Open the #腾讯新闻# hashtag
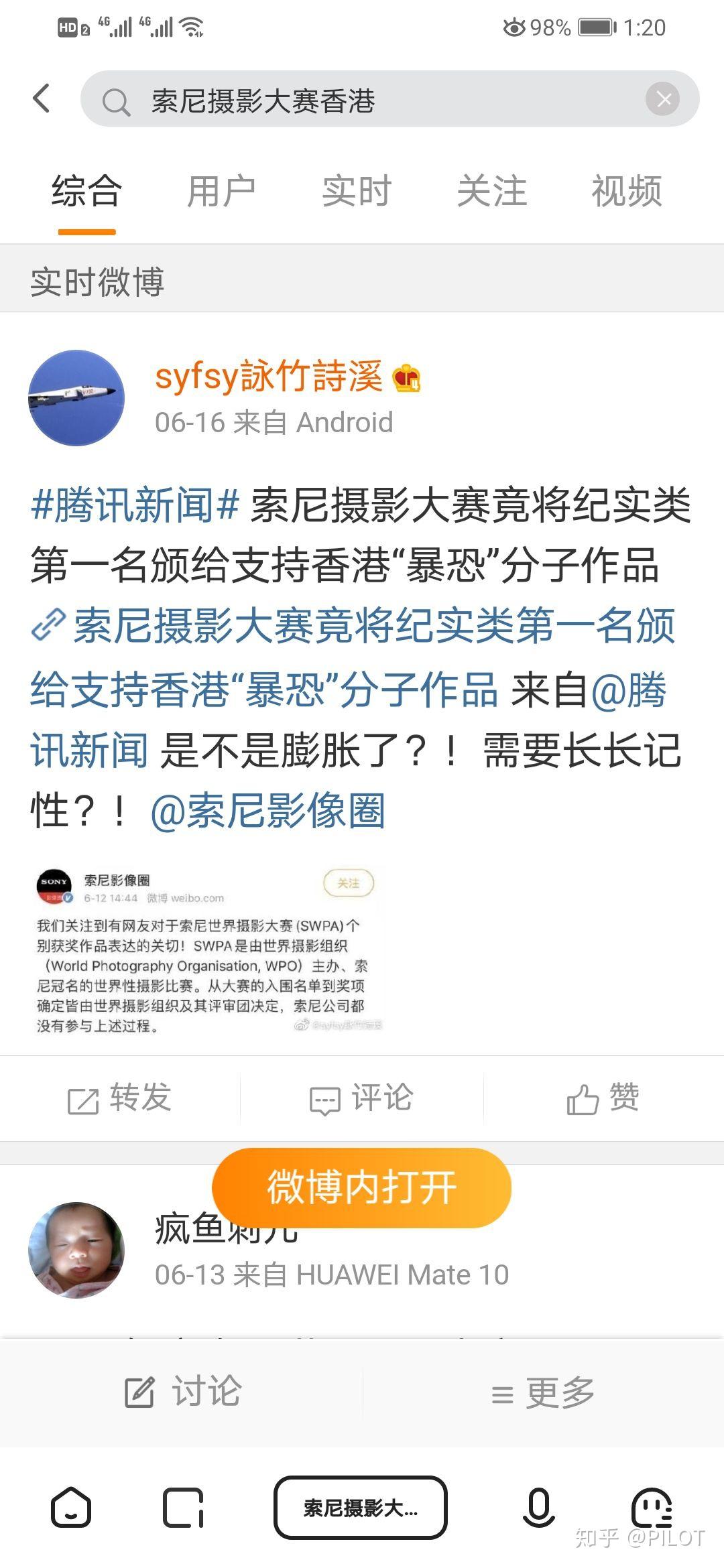Image resolution: width=724 pixels, height=1568 pixels. click(135, 505)
